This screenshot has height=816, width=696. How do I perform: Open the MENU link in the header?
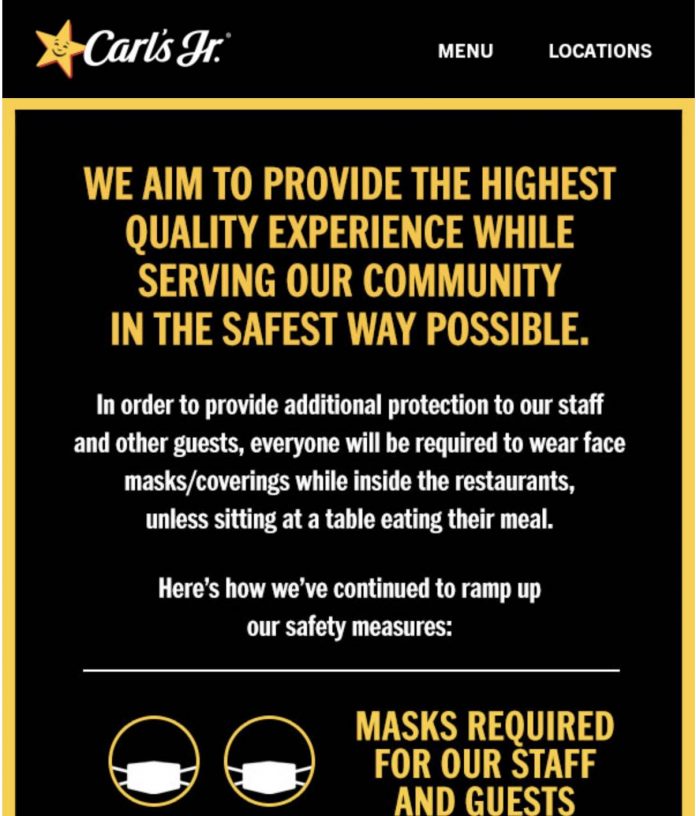[x=465, y=51]
